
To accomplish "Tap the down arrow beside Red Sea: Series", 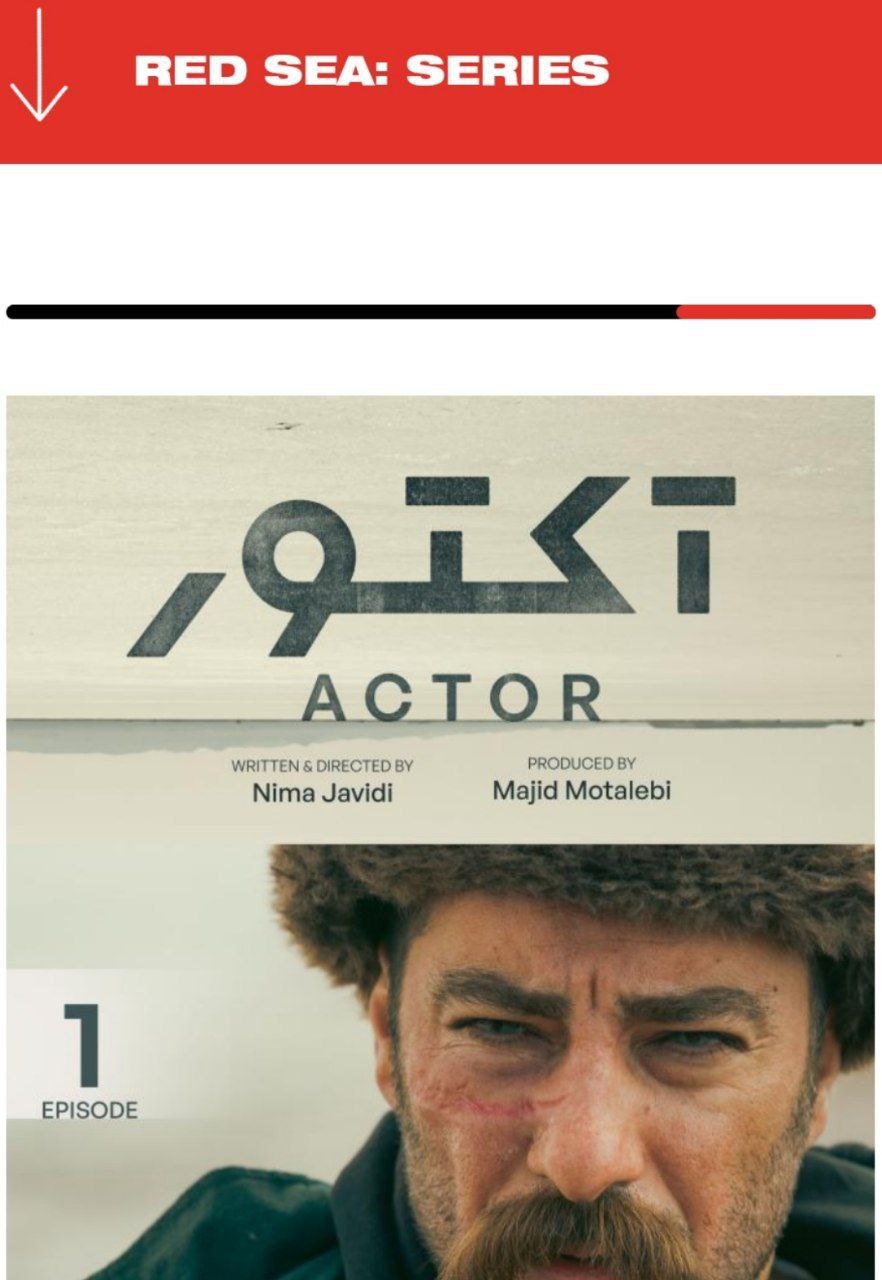I will coord(38,65).
